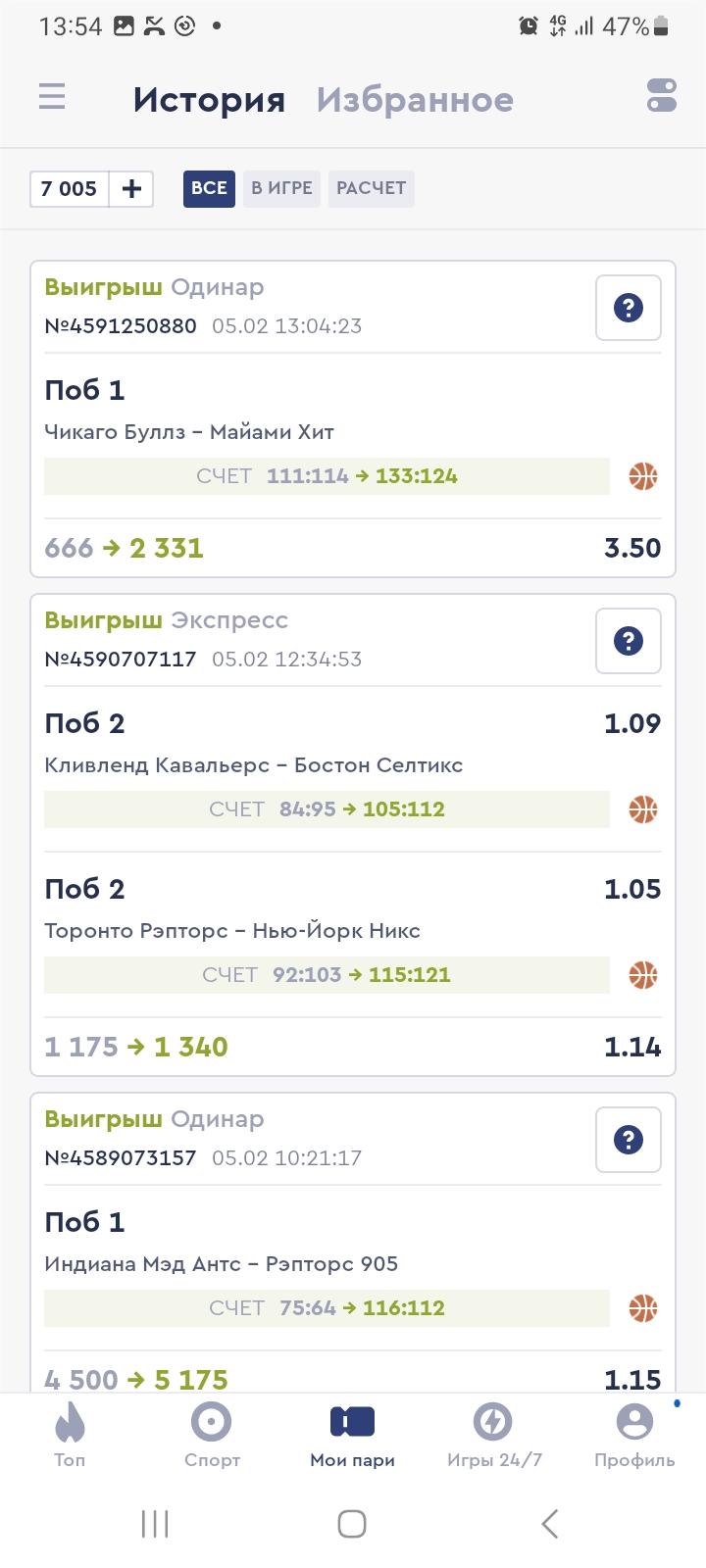This screenshot has height=1568, width=706.
Task: Open the hamburger drawer menu
Action: pyautogui.click(x=52, y=97)
